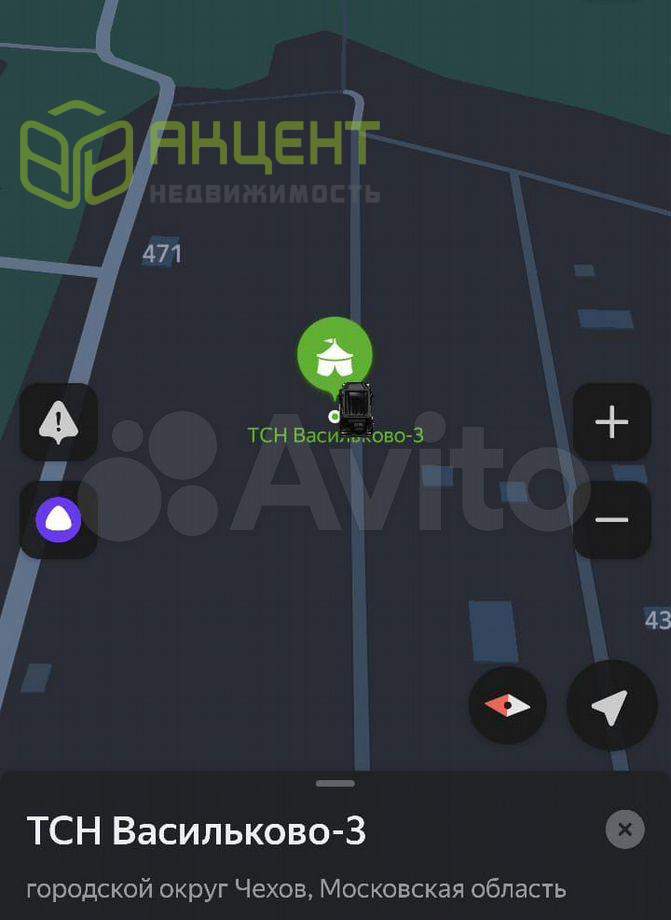Expand the ТСН Васильково-3 bottom card
The height and width of the screenshot is (920, 671).
pyautogui.click(x=335, y=784)
